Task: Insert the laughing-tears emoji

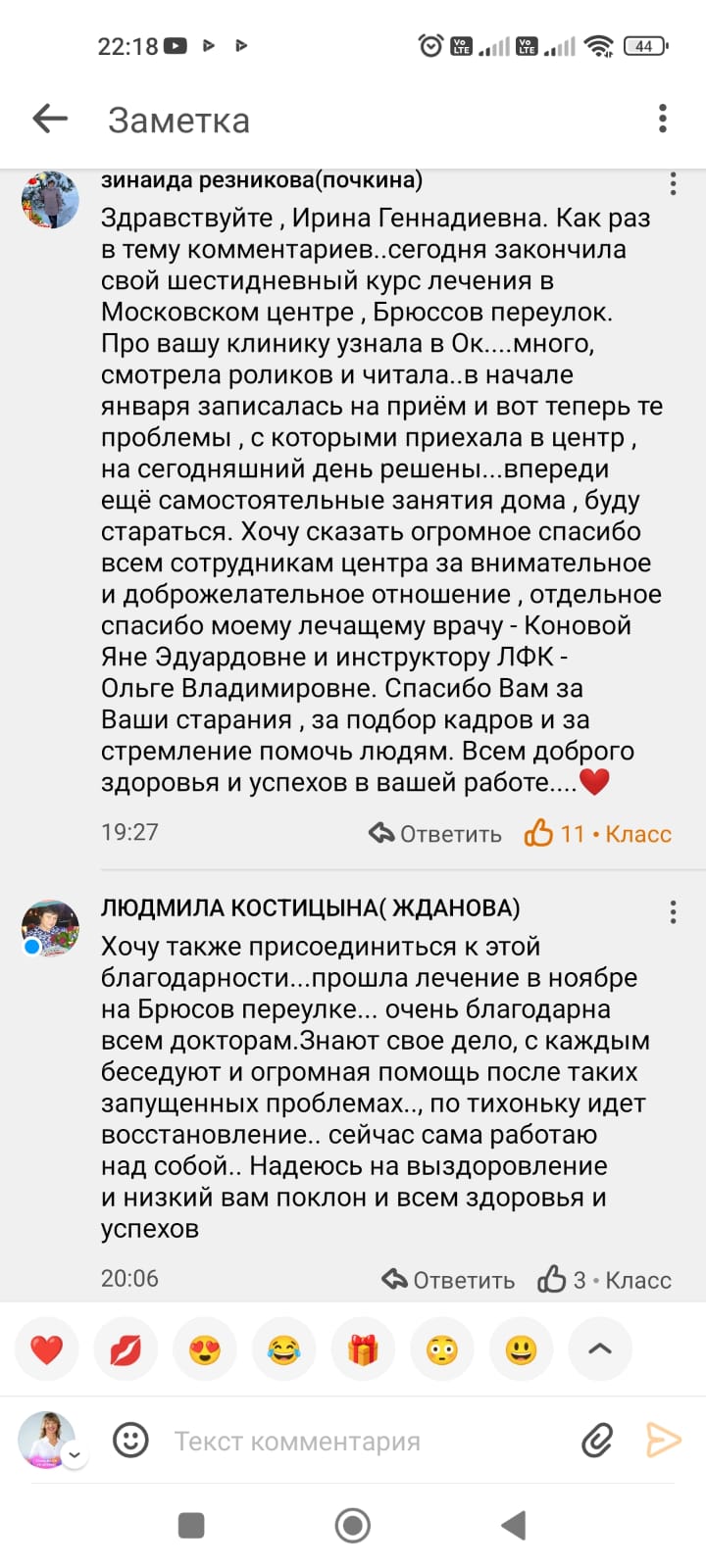Action: [x=283, y=1350]
